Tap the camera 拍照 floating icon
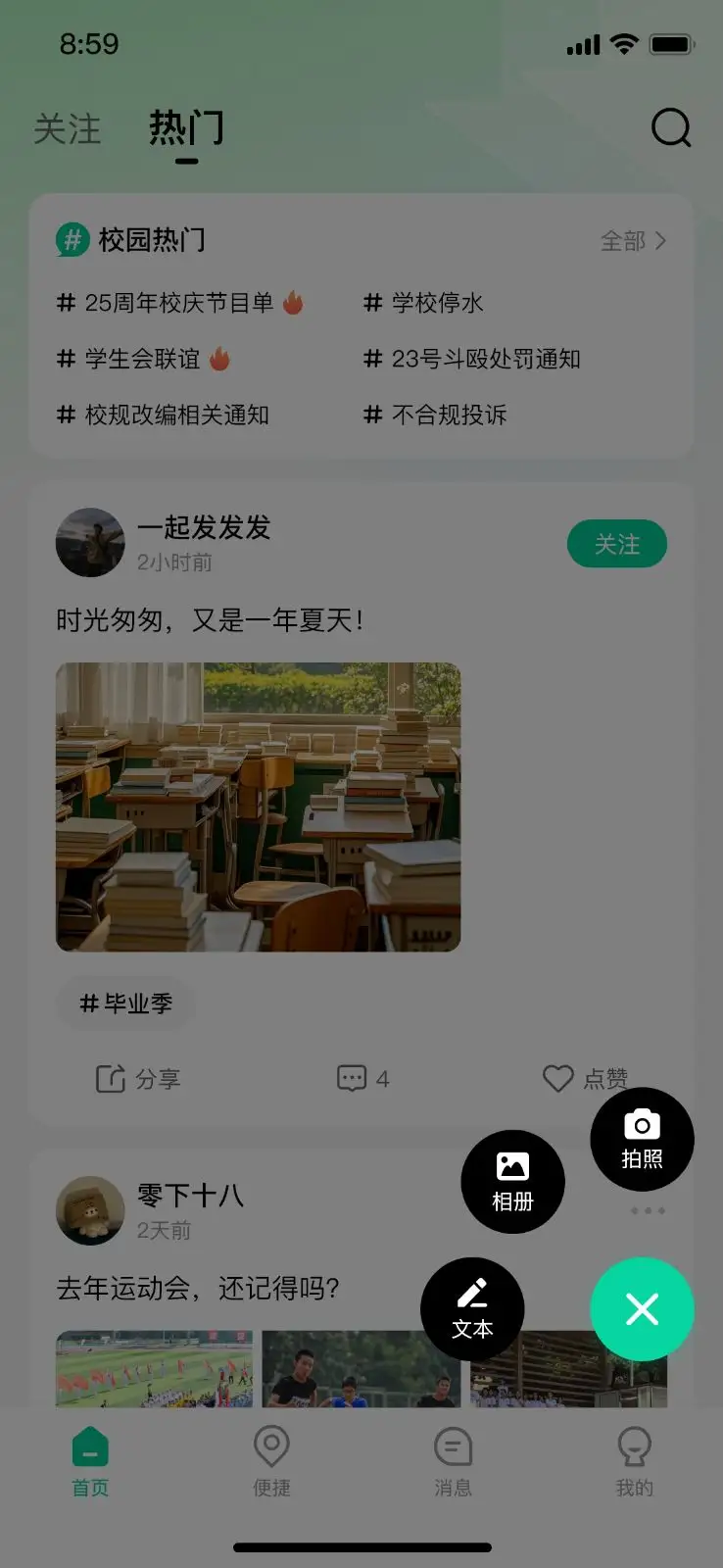 (642, 1140)
